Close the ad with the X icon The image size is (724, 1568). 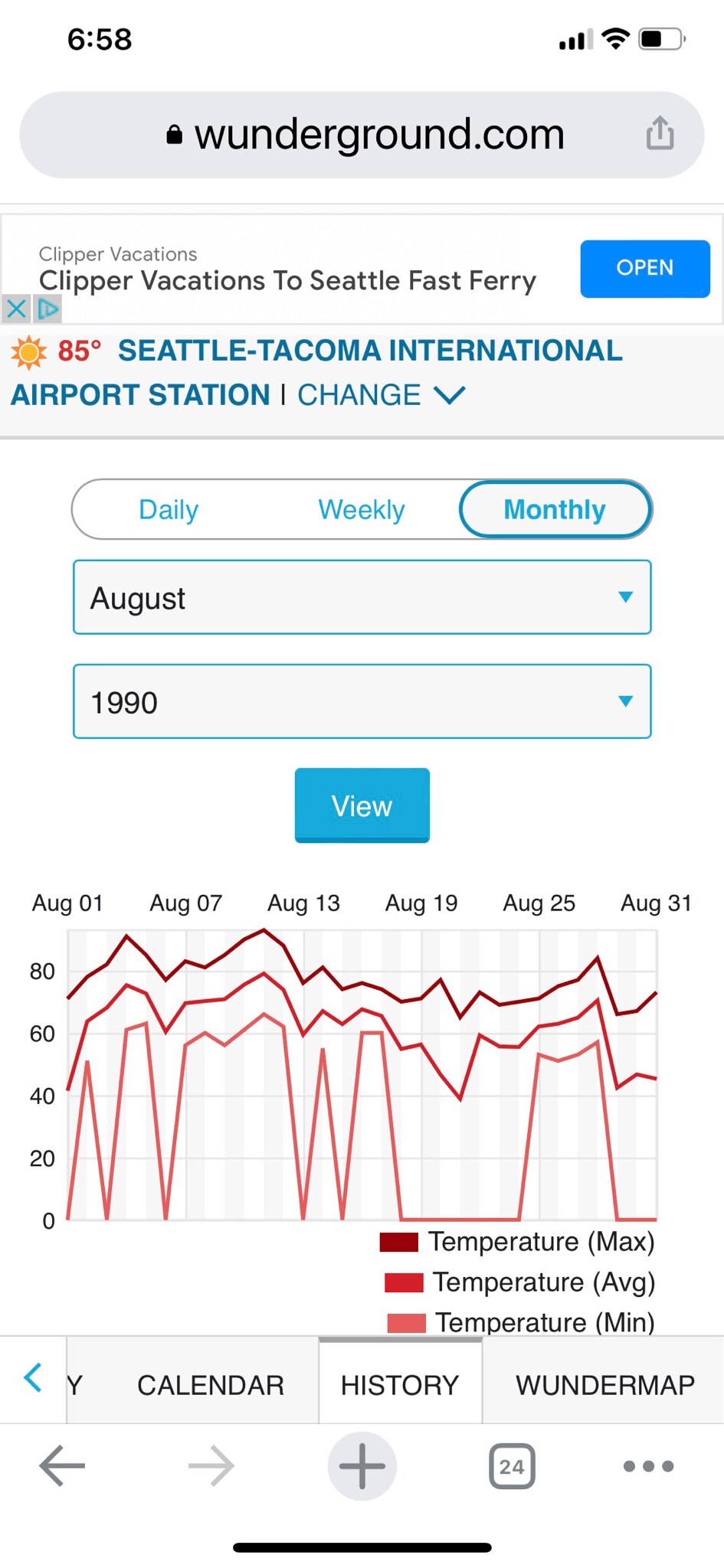[x=16, y=309]
